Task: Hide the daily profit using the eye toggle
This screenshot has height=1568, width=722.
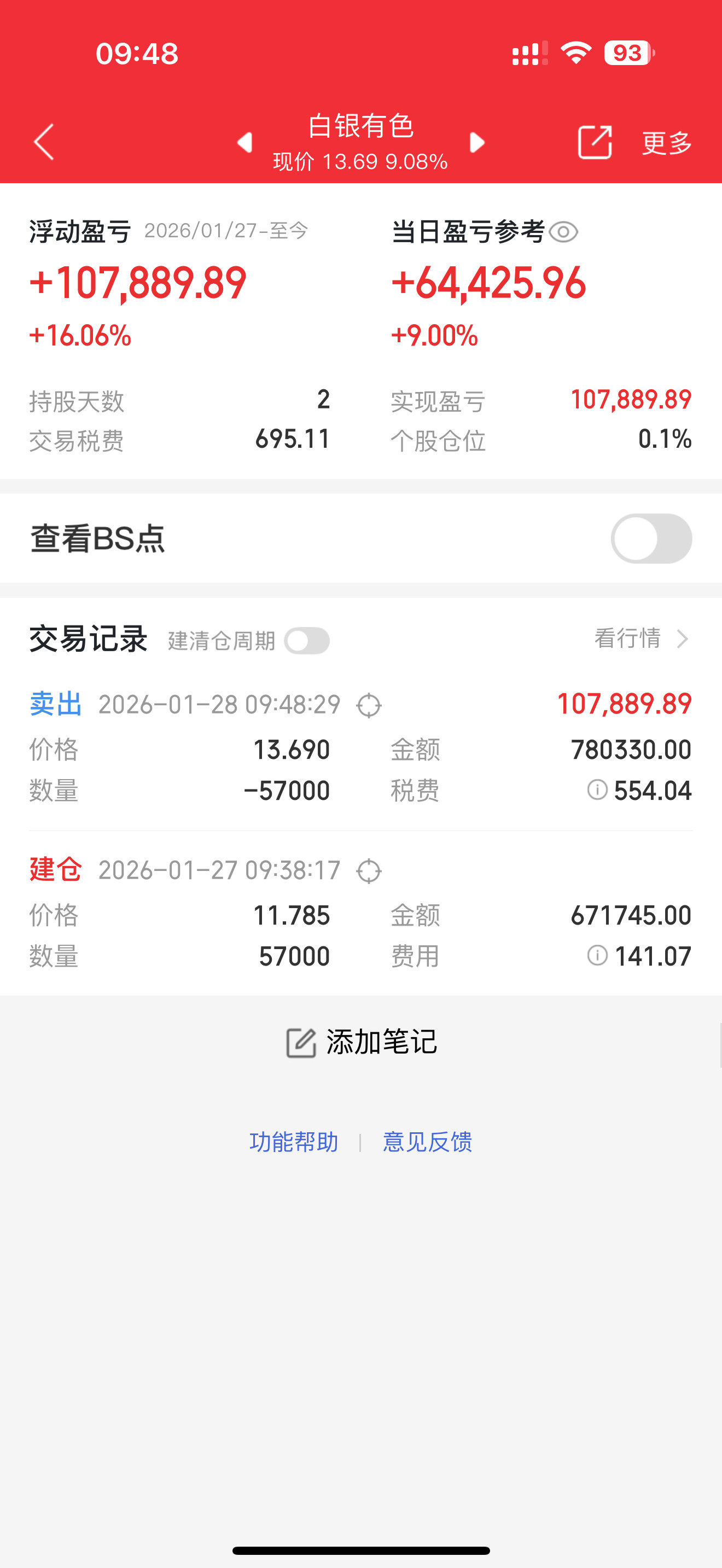Action: coord(566,232)
